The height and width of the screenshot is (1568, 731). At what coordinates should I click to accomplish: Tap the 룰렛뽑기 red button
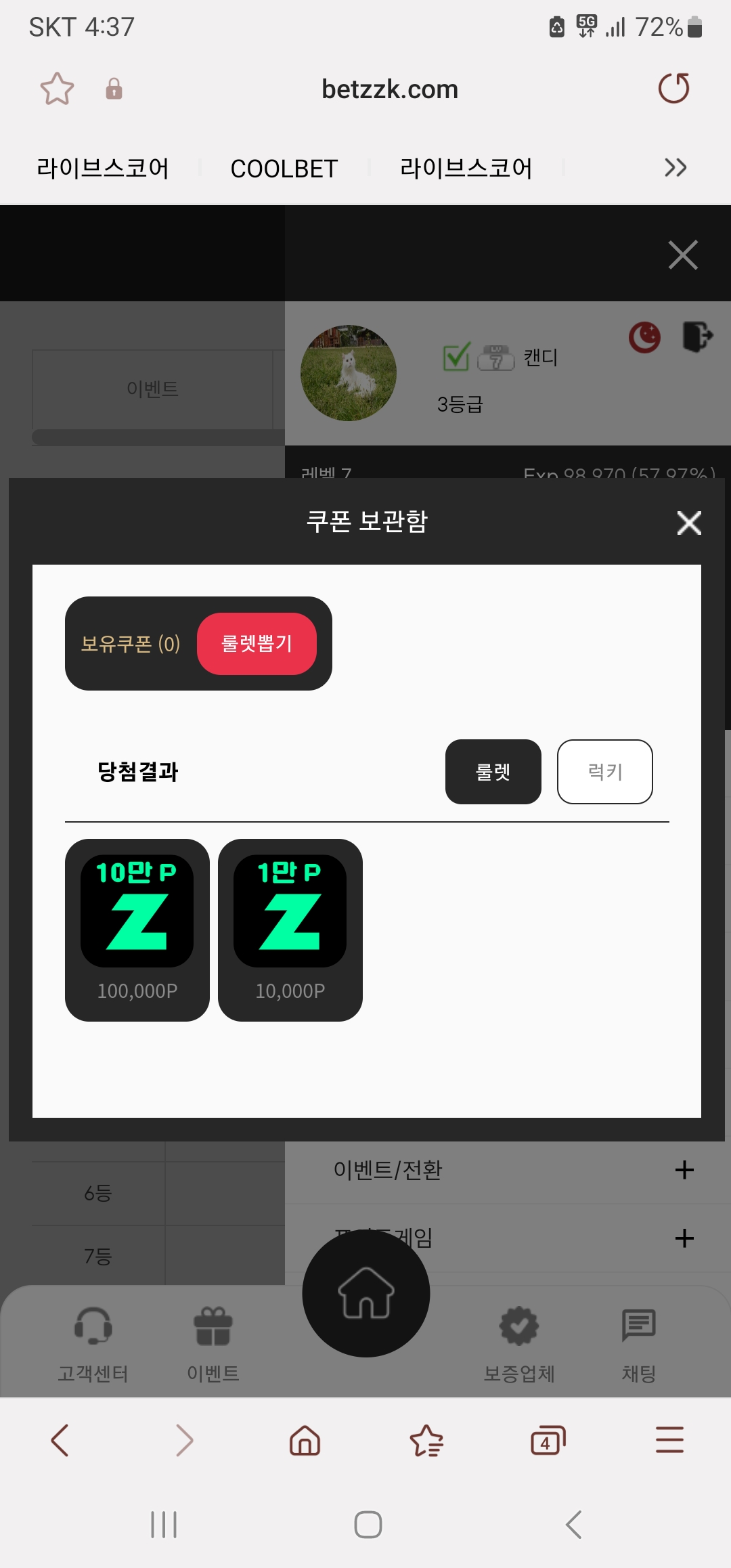257,643
